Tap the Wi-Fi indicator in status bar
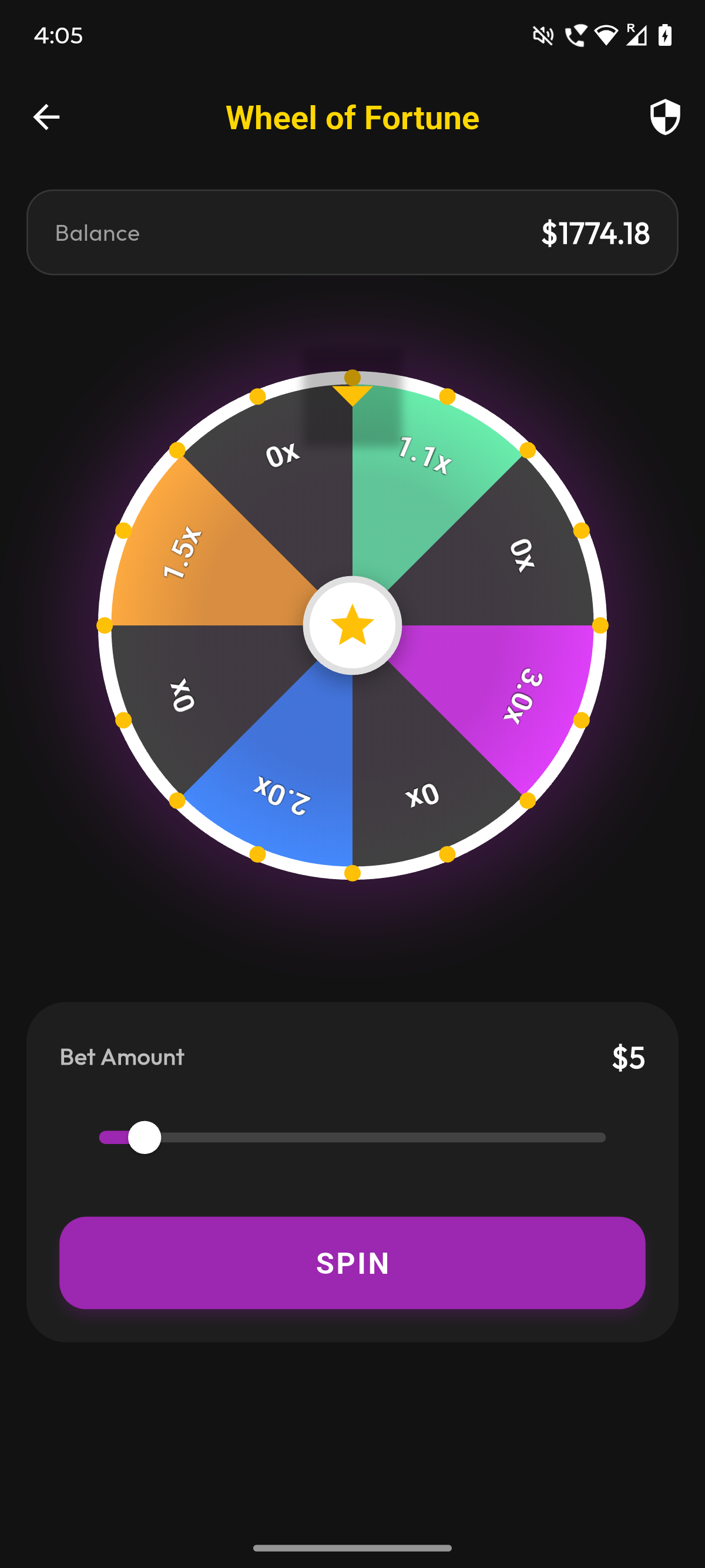 coord(605,36)
